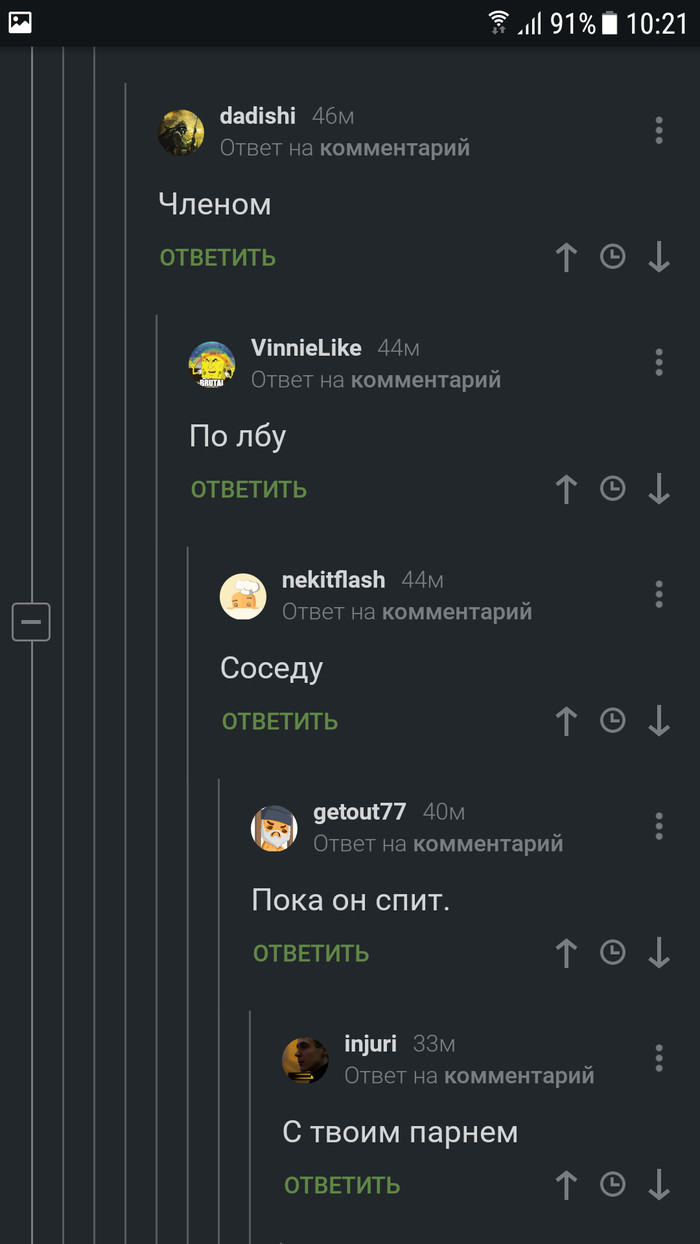
Task: Reply to nekitflash's comment
Action: (279, 721)
